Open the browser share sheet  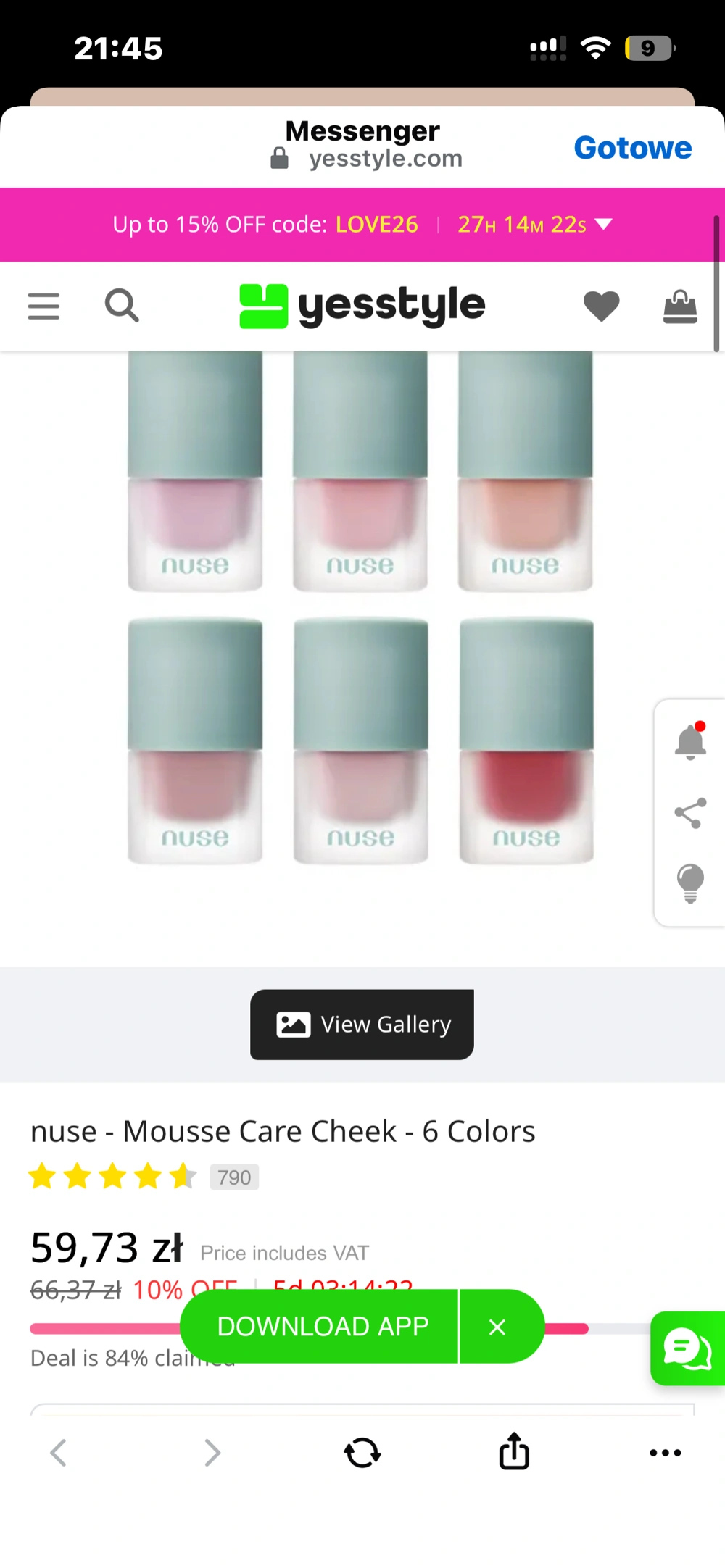(514, 1451)
